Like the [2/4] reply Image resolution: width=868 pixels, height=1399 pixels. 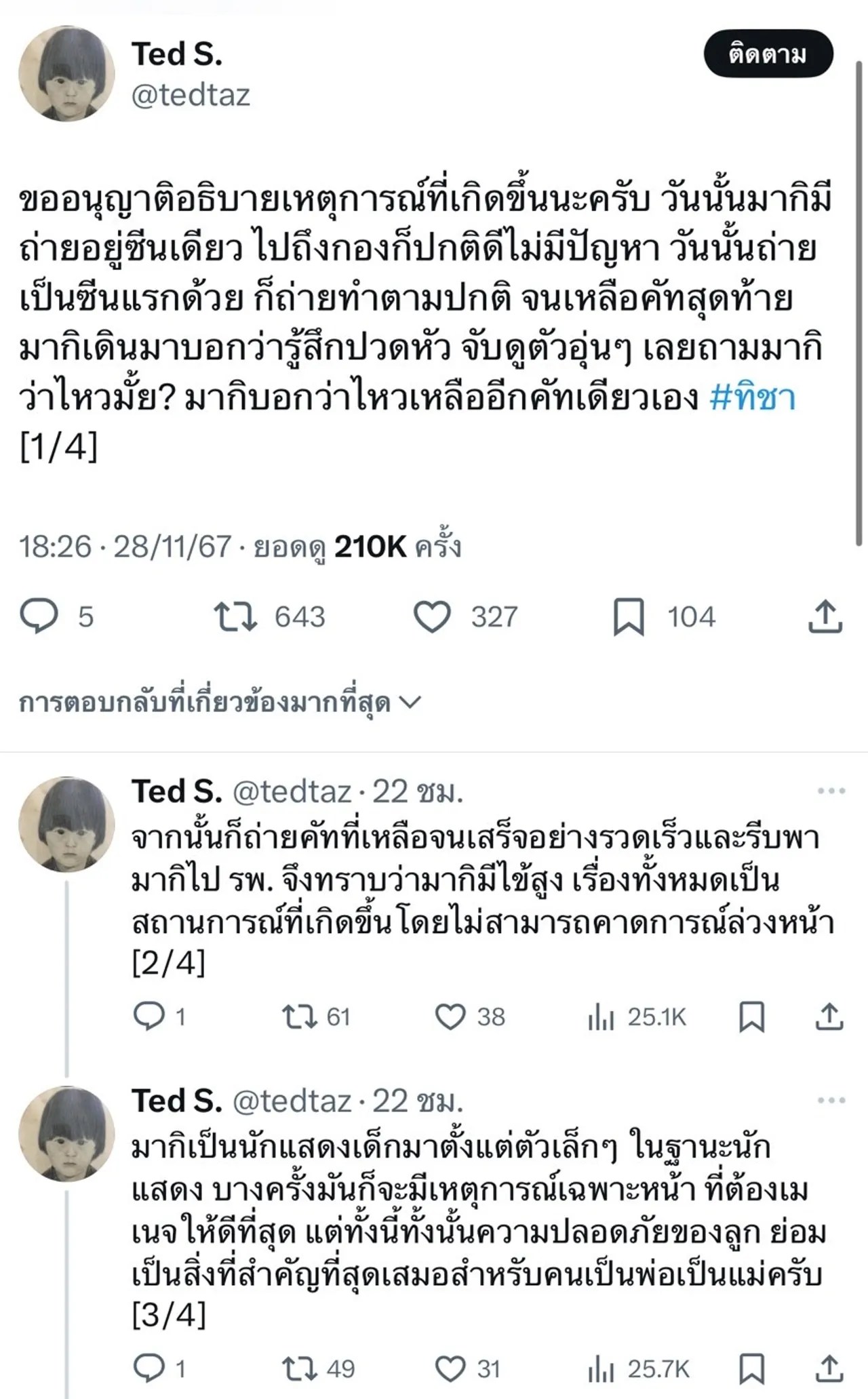click(450, 1017)
